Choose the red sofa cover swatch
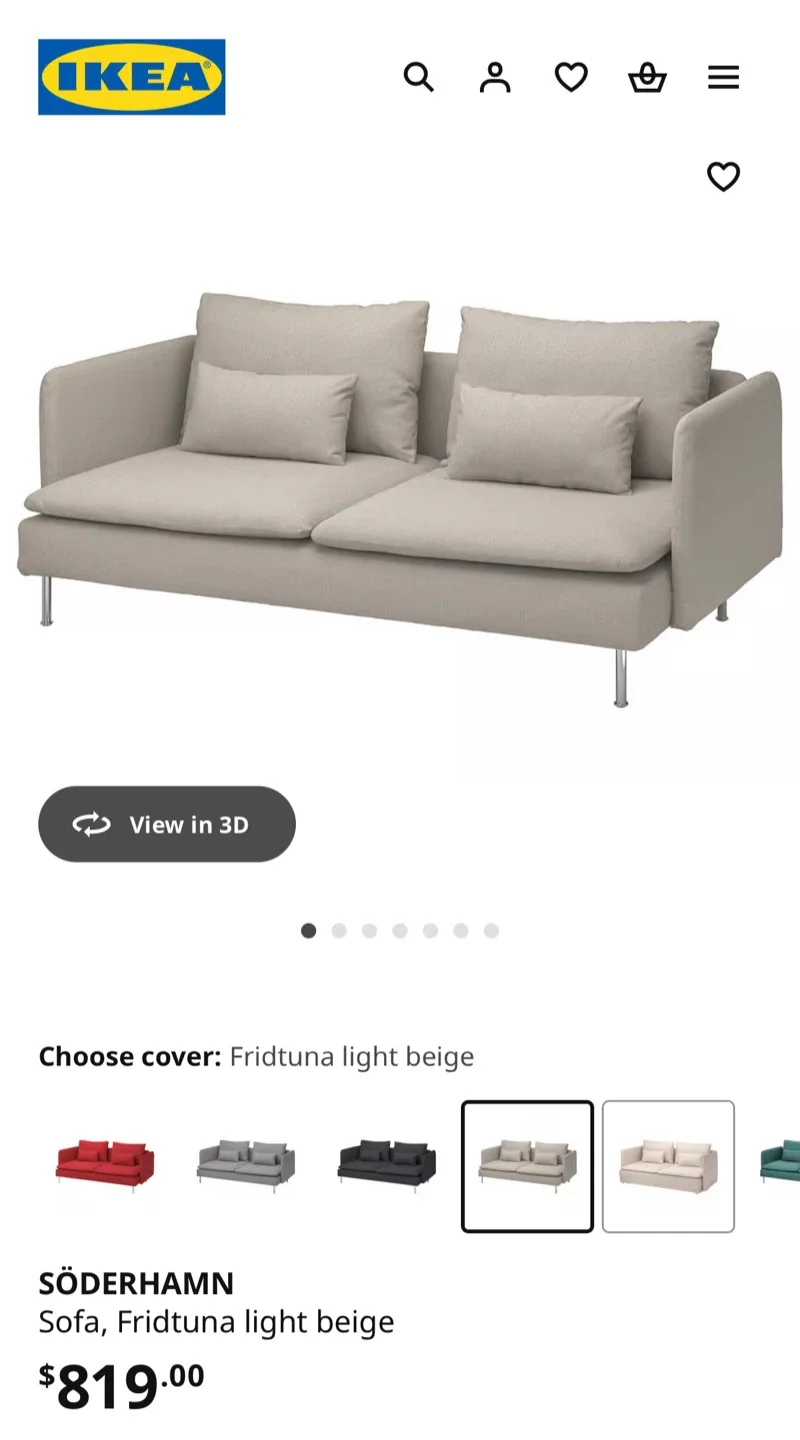The width and height of the screenshot is (800, 1440). coord(104,1166)
